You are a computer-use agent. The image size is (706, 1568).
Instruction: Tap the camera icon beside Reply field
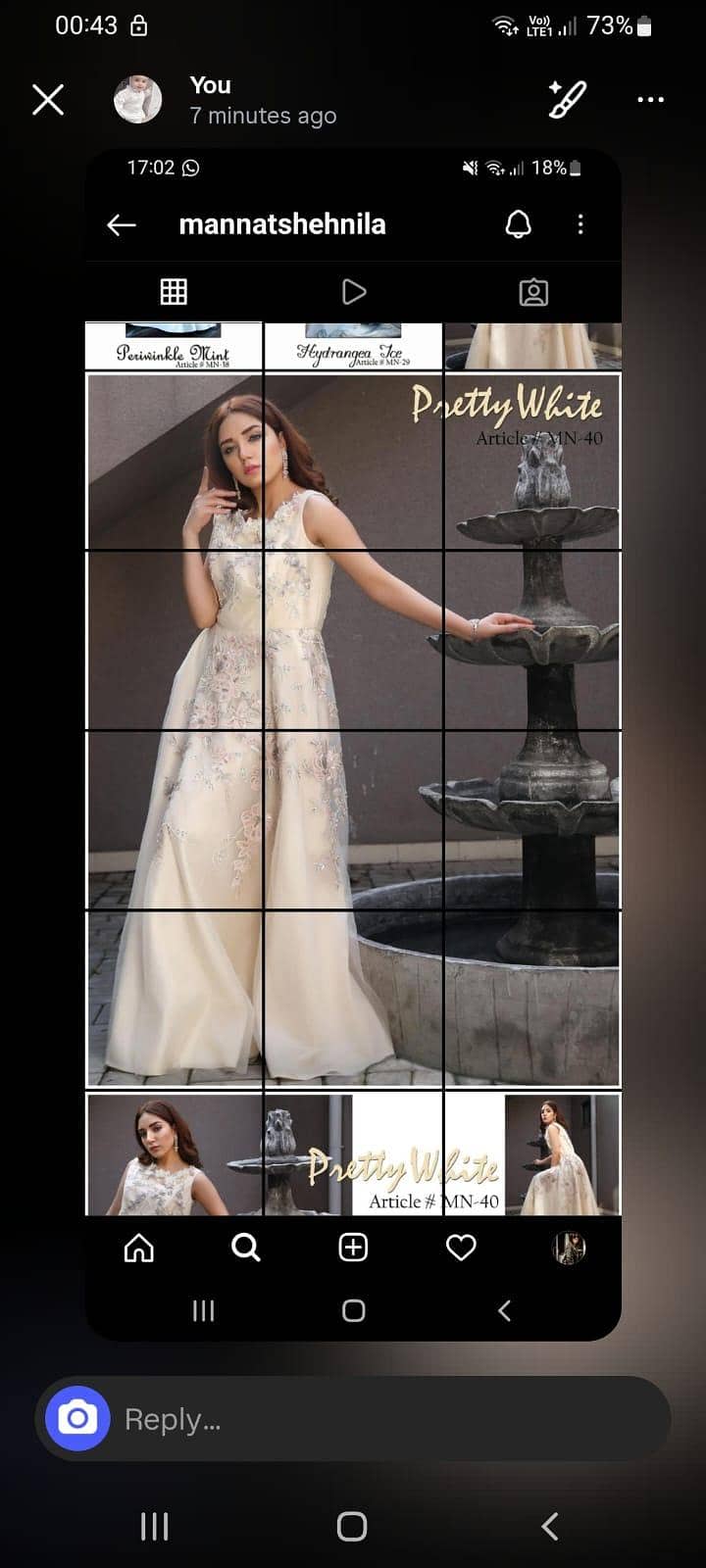[x=76, y=1417]
